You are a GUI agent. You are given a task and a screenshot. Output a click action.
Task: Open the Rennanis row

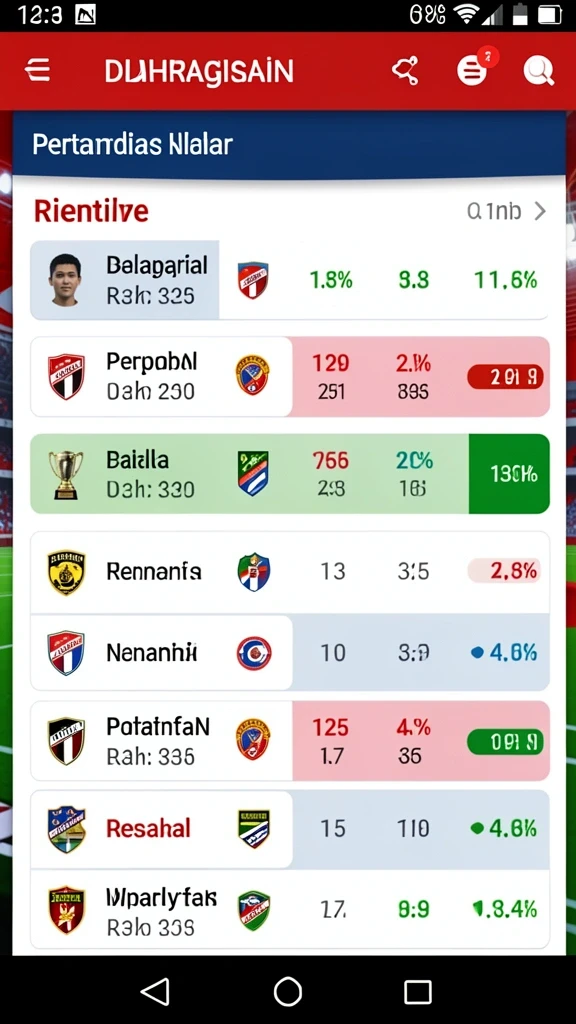289,571
